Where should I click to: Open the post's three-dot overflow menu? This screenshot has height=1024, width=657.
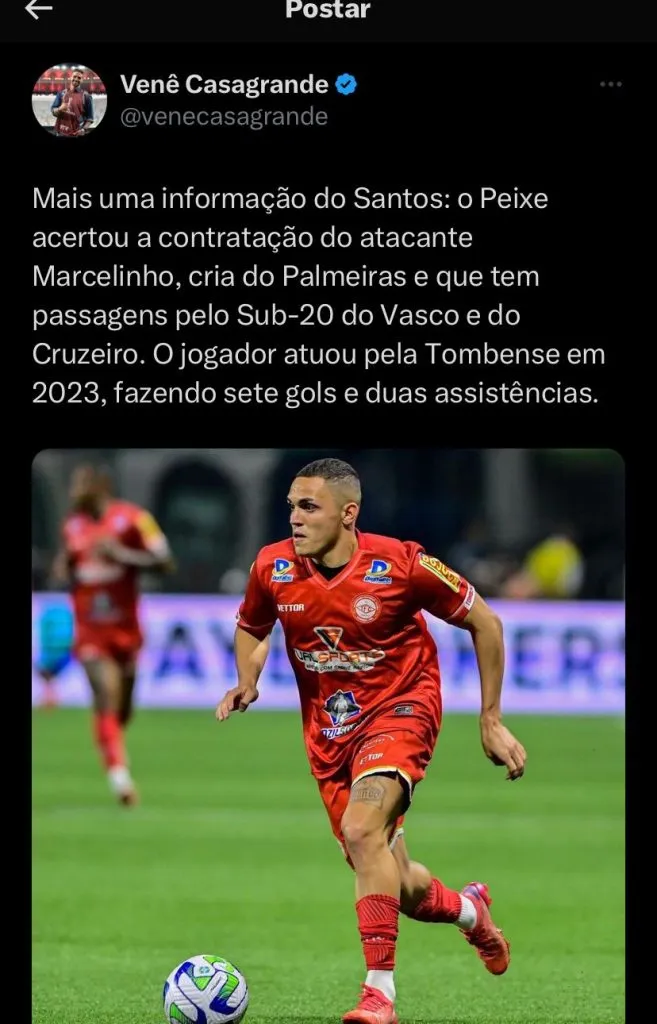pyautogui.click(x=611, y=85)
